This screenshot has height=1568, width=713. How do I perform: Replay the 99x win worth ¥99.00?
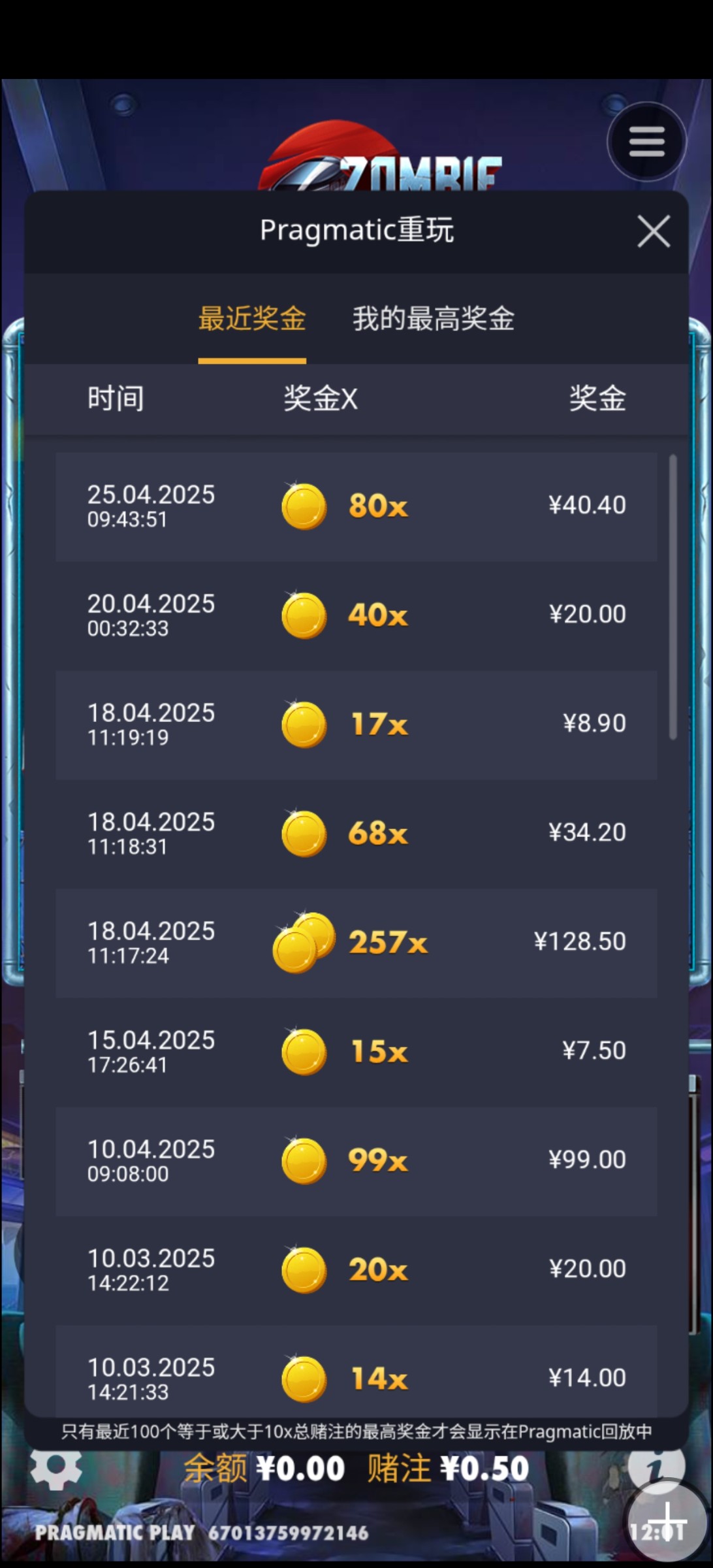[356, 1161]
